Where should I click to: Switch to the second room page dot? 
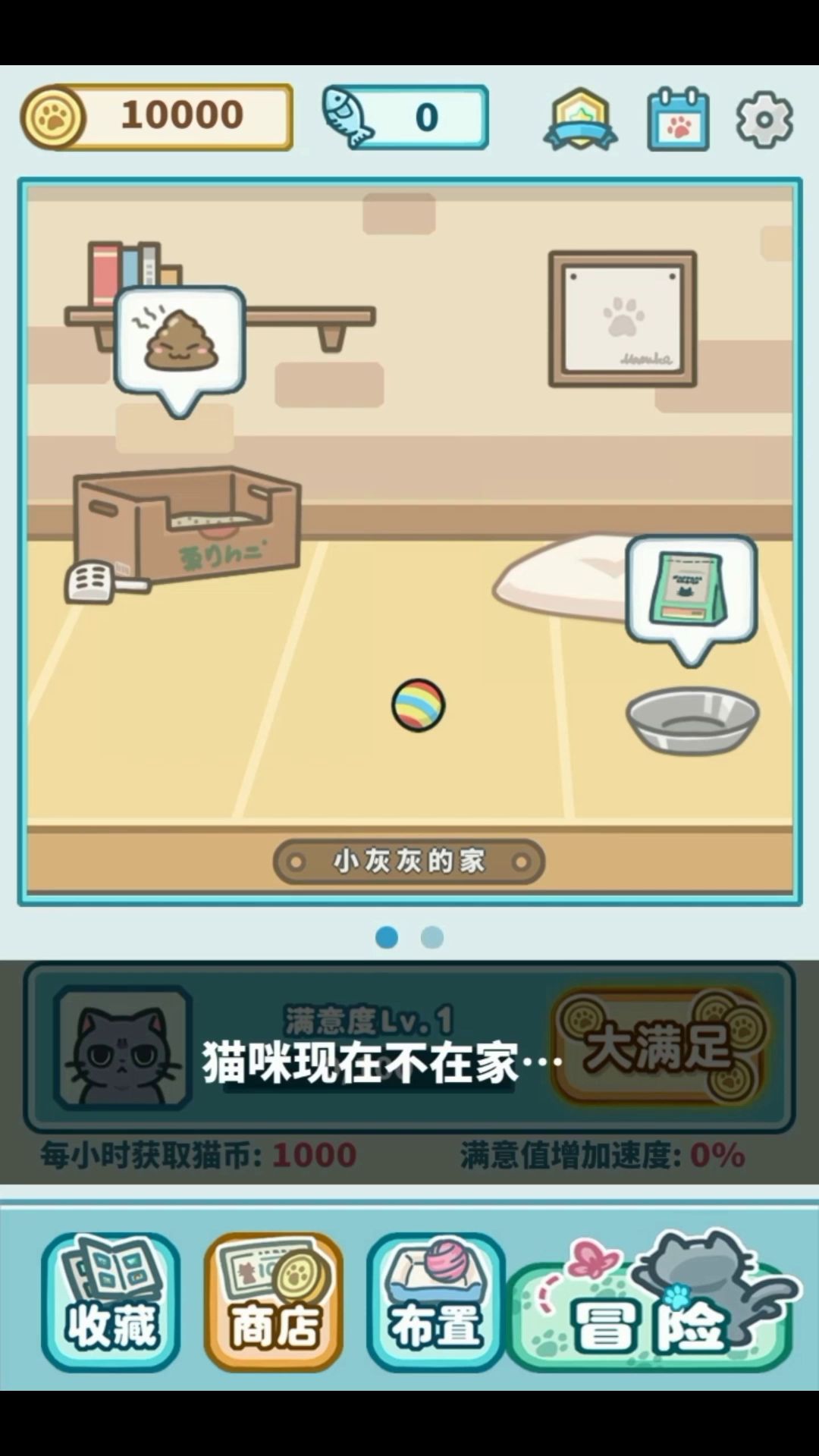432,938
